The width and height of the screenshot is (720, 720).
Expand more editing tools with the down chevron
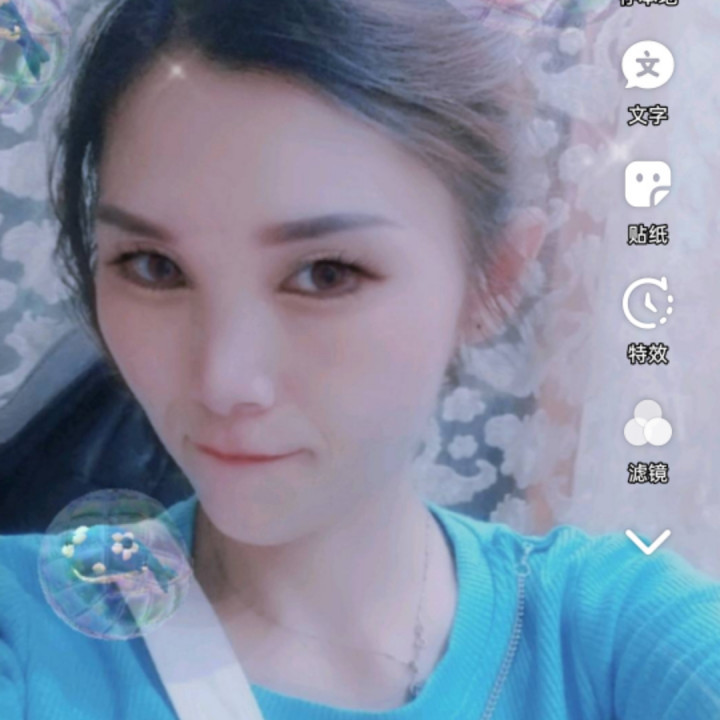pyautogui.click(x=647, y=541)
